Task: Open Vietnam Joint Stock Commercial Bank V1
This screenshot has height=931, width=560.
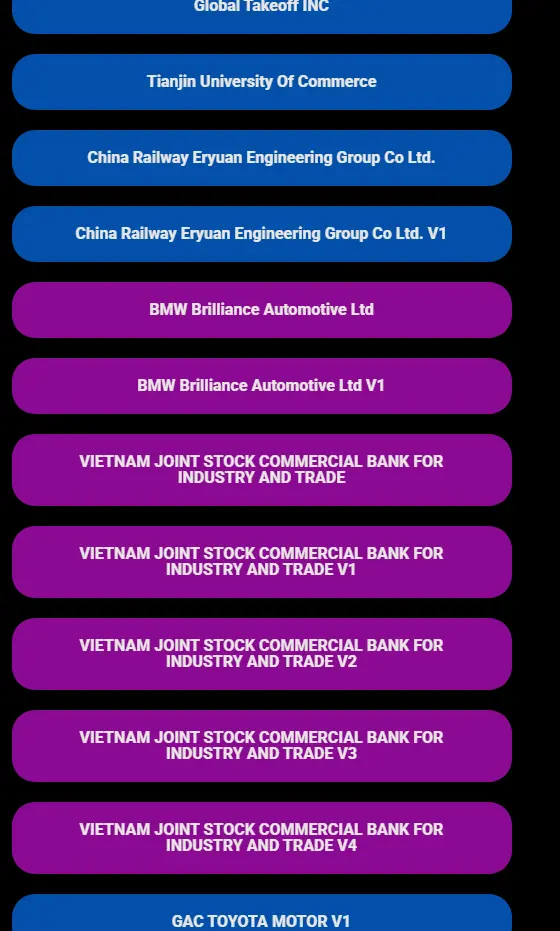Action: (x=262, y=562)
